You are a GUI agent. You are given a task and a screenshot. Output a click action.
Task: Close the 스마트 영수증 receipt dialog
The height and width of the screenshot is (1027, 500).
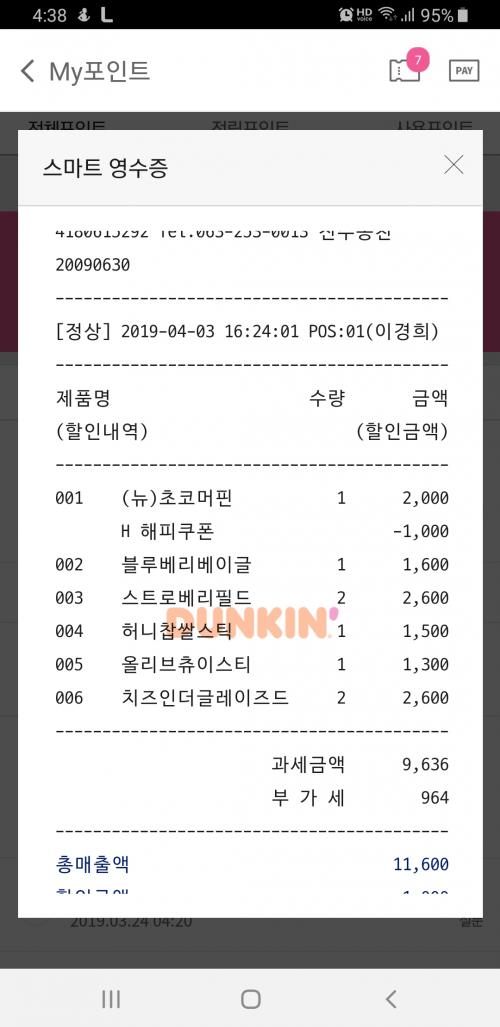pos(453,165)
